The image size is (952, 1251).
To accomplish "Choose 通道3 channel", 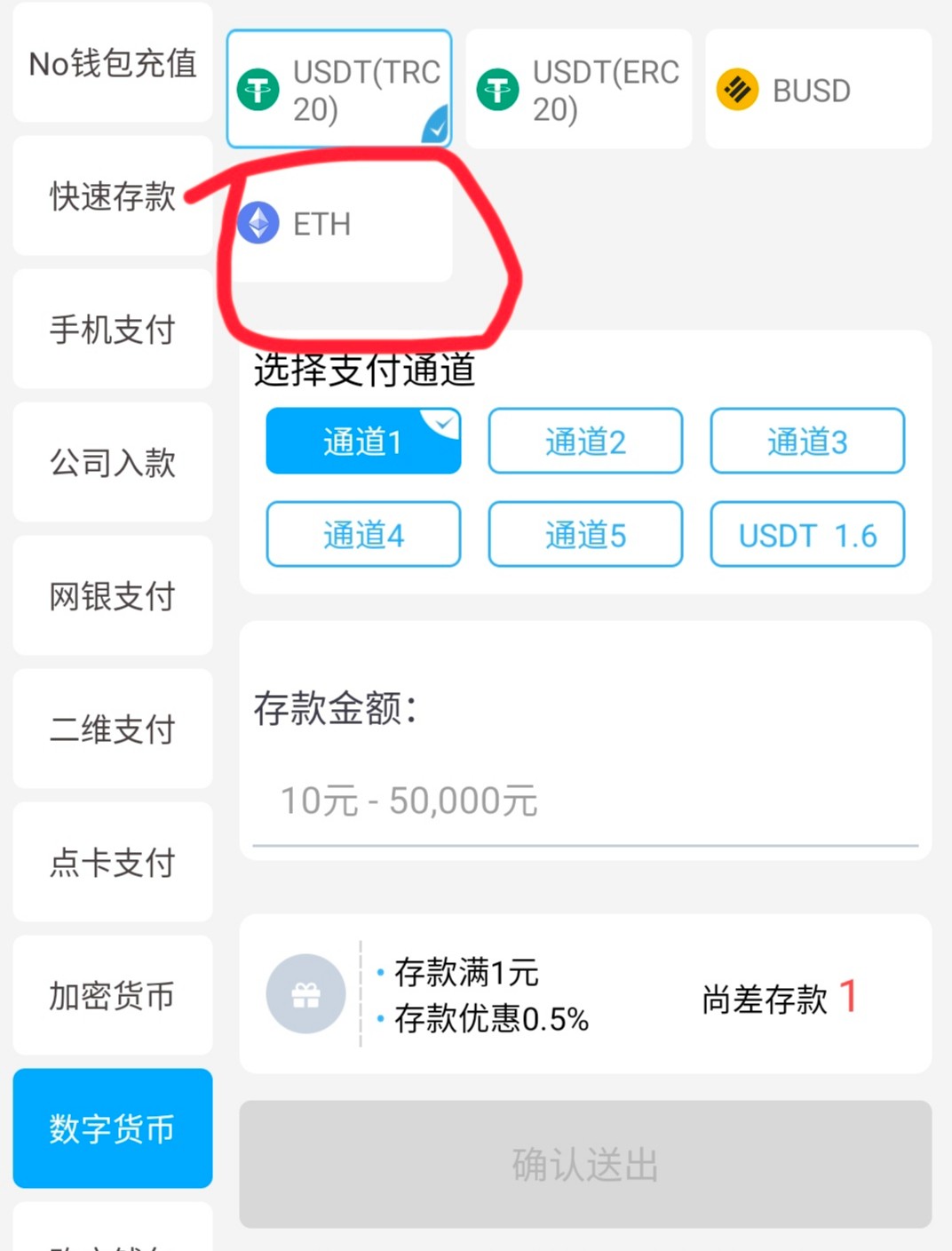I will coord(807,442).
